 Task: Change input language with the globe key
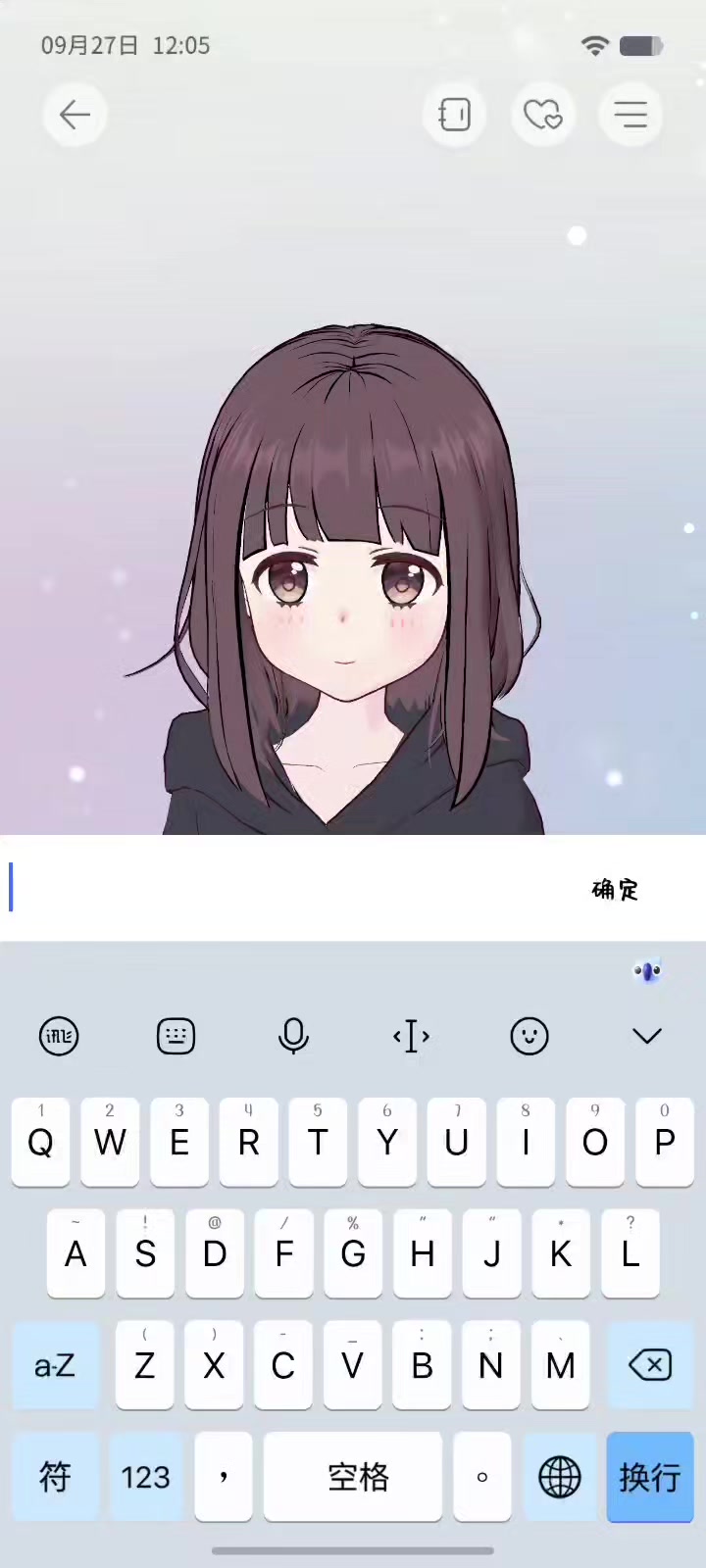pos(560,1476)
